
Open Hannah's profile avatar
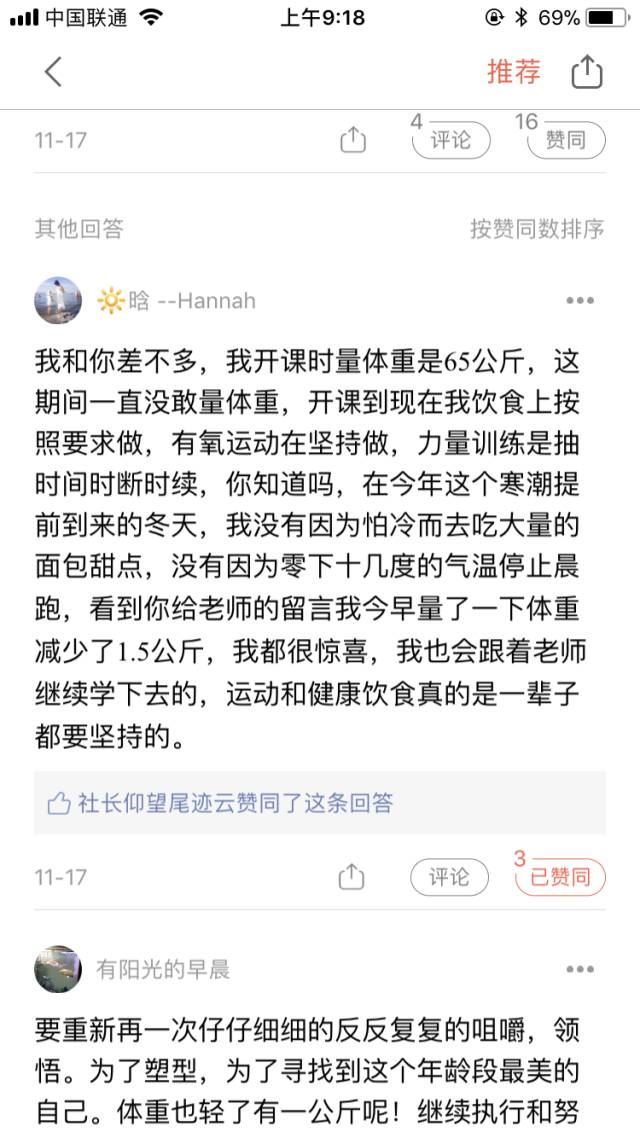click(58, 300)
